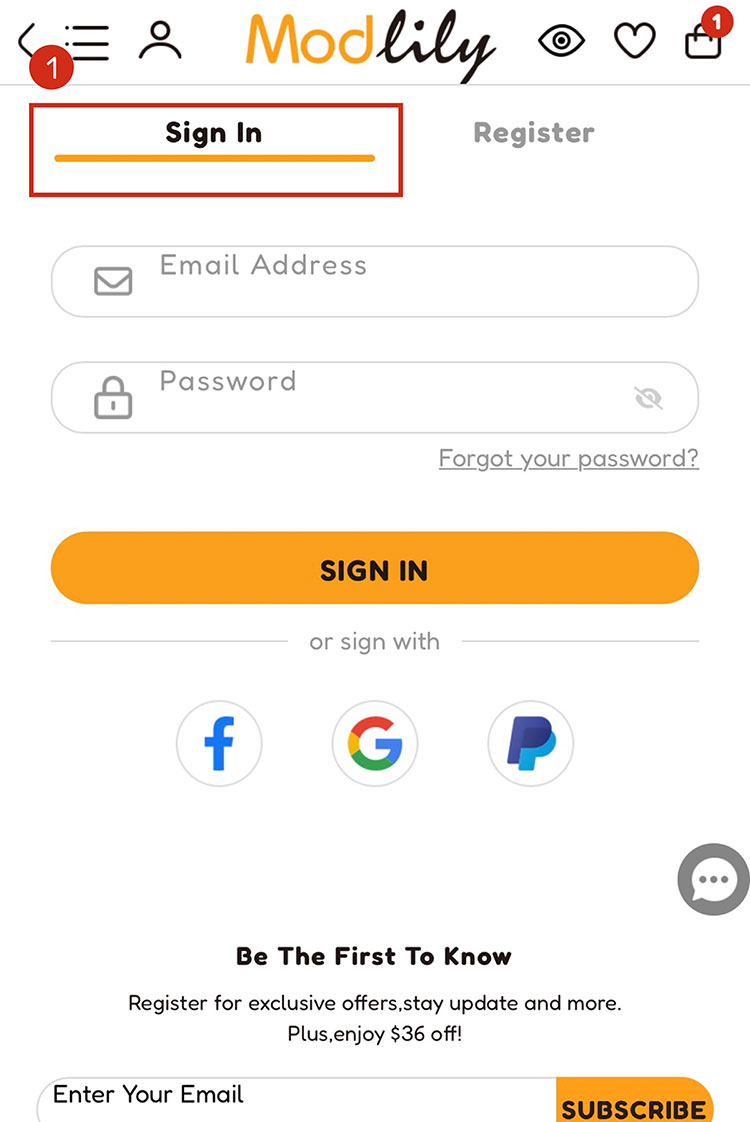Tap the orange SIGN IN button

[x=374, y=568]
